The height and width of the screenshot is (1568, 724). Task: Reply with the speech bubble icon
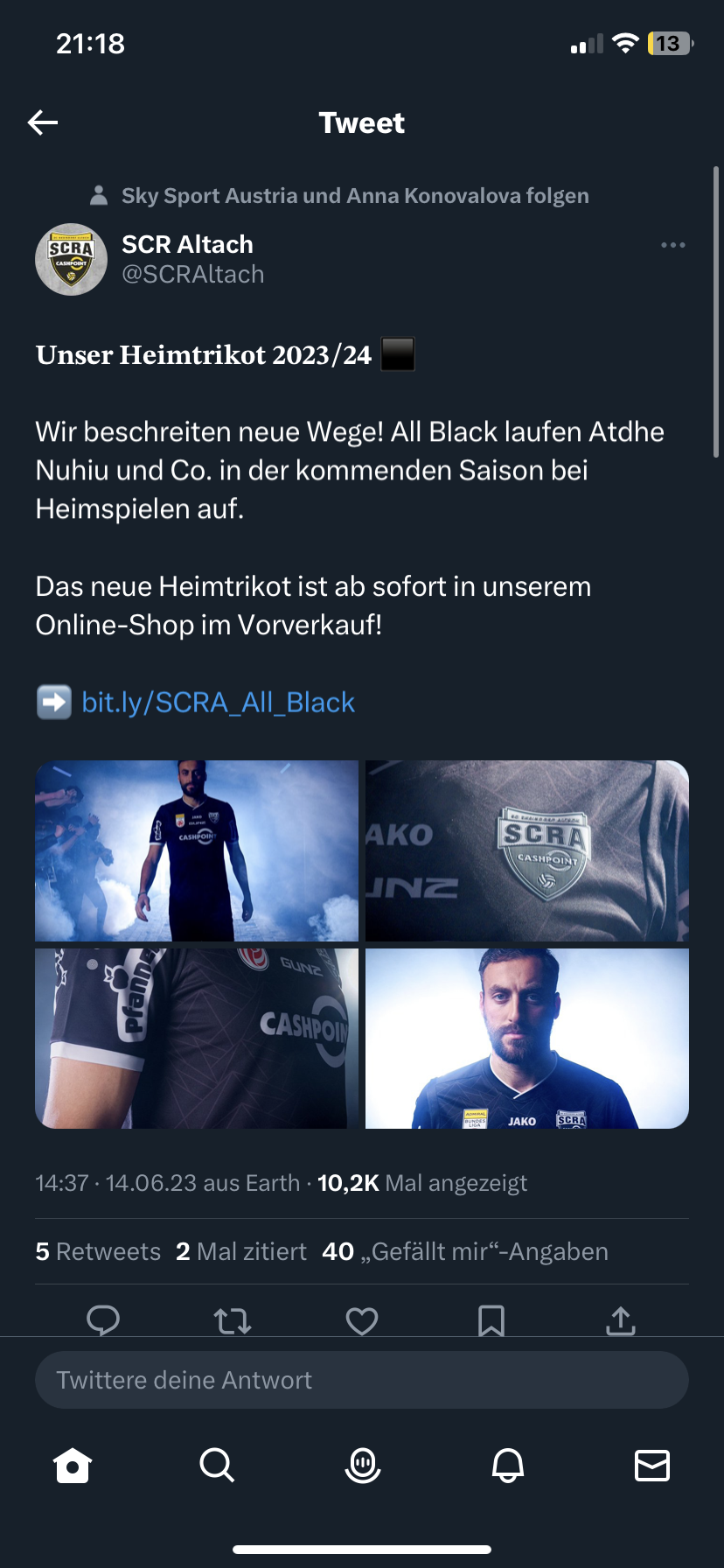tap(103, 1319)
